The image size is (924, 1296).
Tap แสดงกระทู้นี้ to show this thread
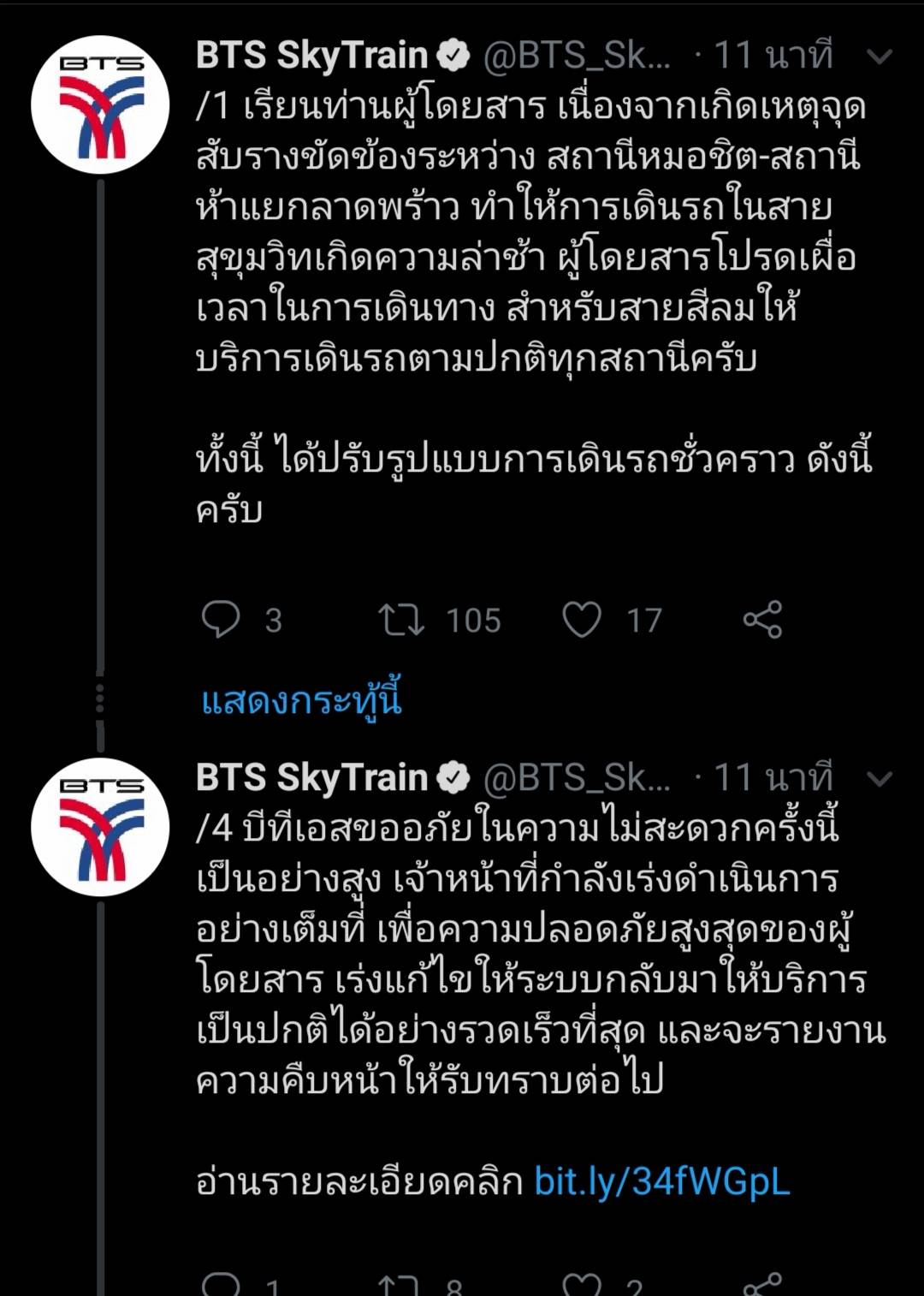301,700
